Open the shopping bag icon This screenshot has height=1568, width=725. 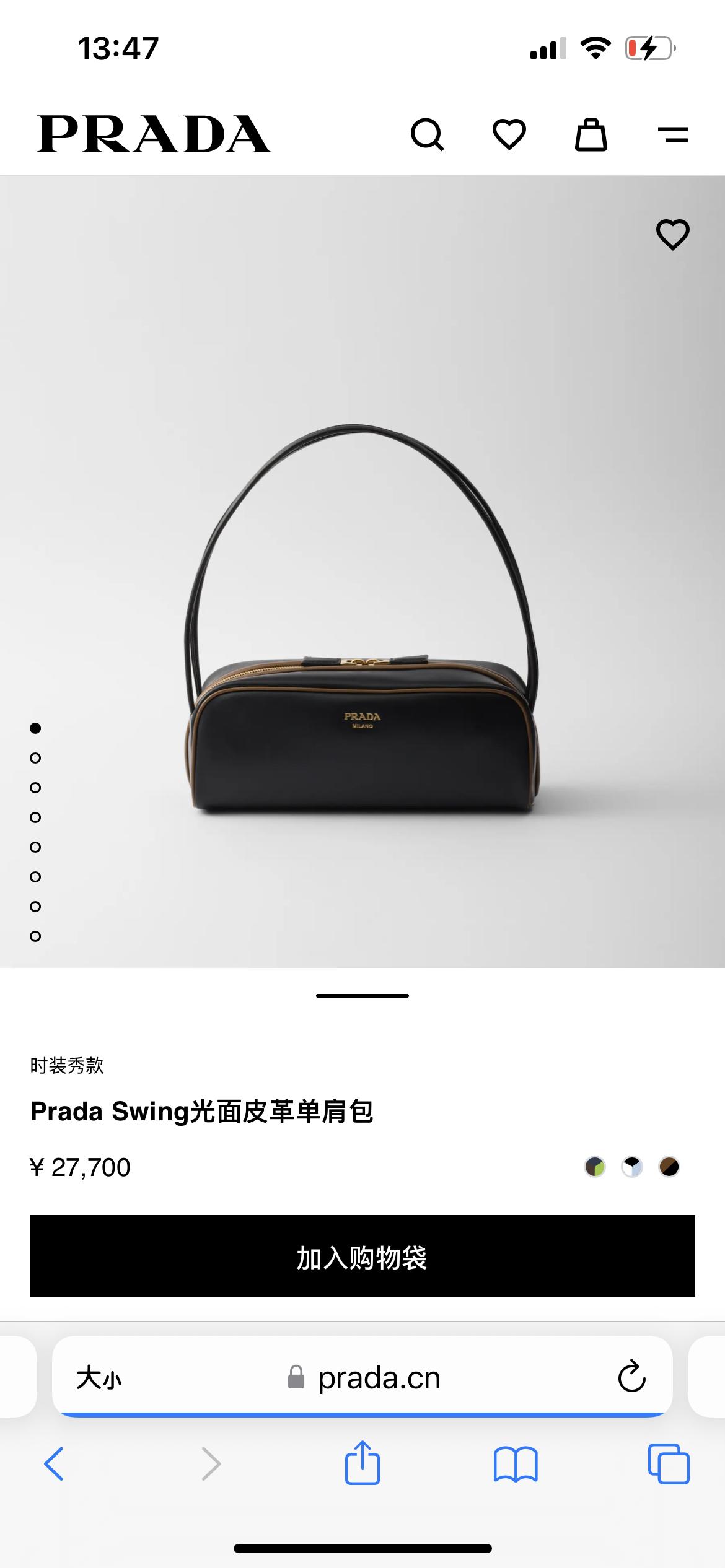591,134
